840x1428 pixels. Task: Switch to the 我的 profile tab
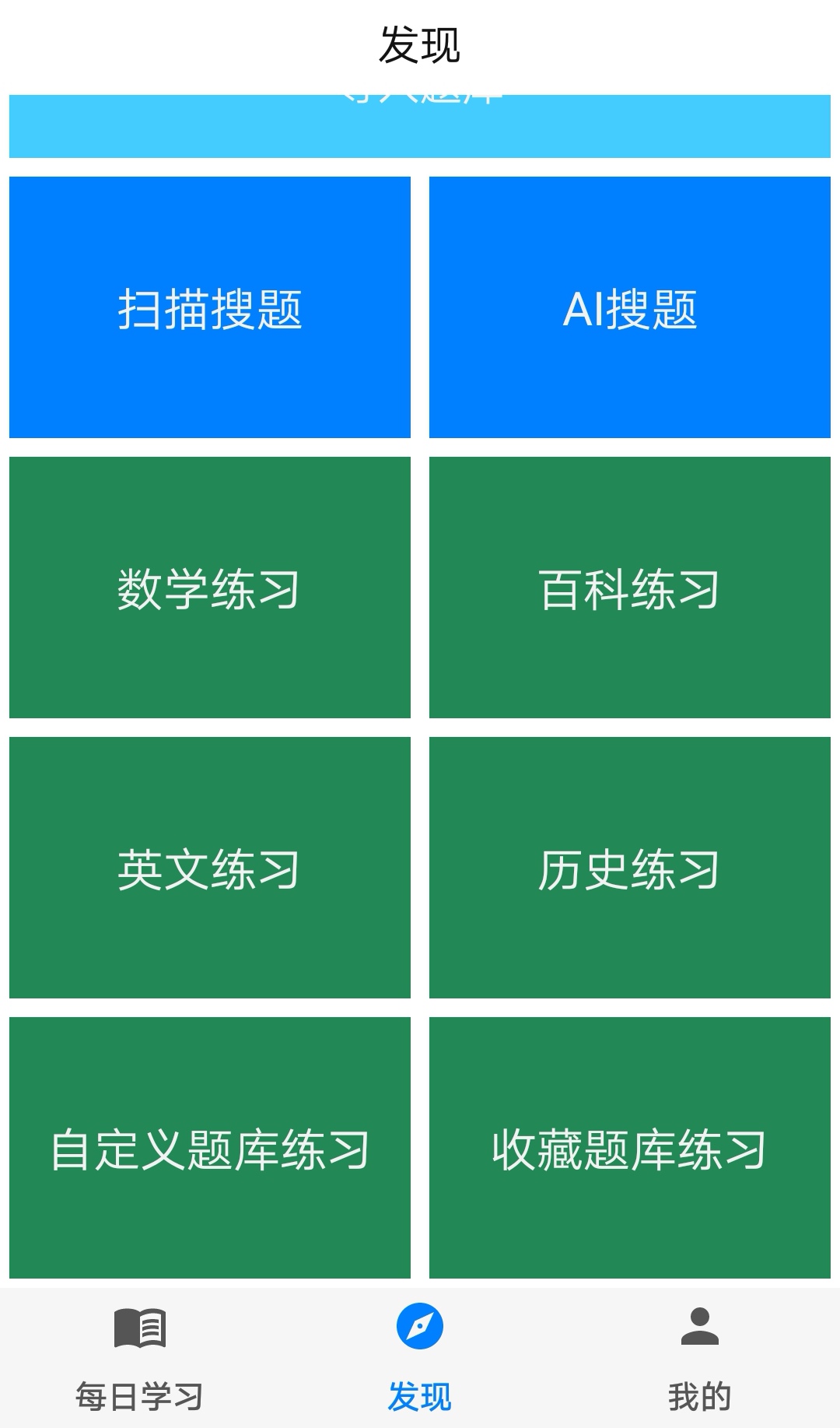700,1358
